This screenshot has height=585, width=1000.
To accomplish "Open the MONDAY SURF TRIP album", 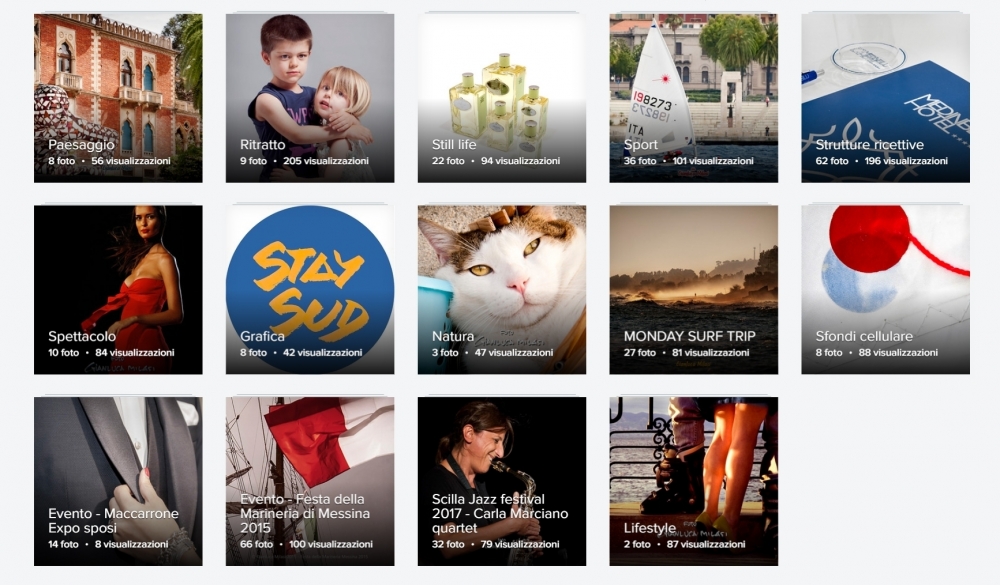I will 694,289.
